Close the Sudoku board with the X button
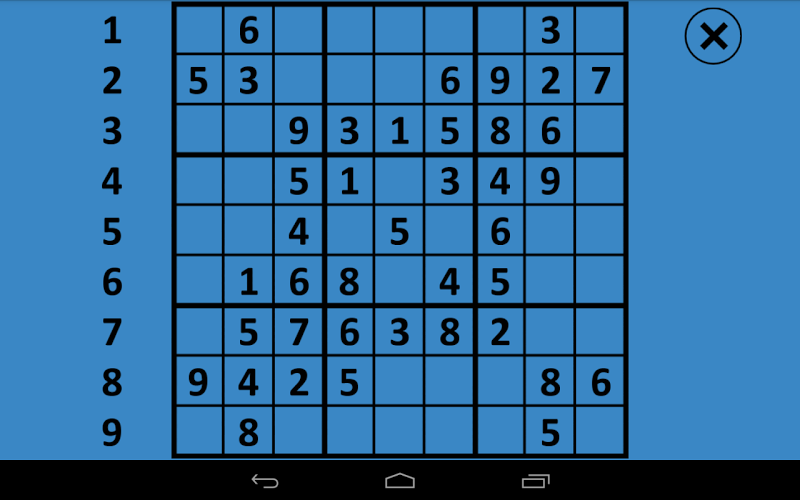 [713, 37]
